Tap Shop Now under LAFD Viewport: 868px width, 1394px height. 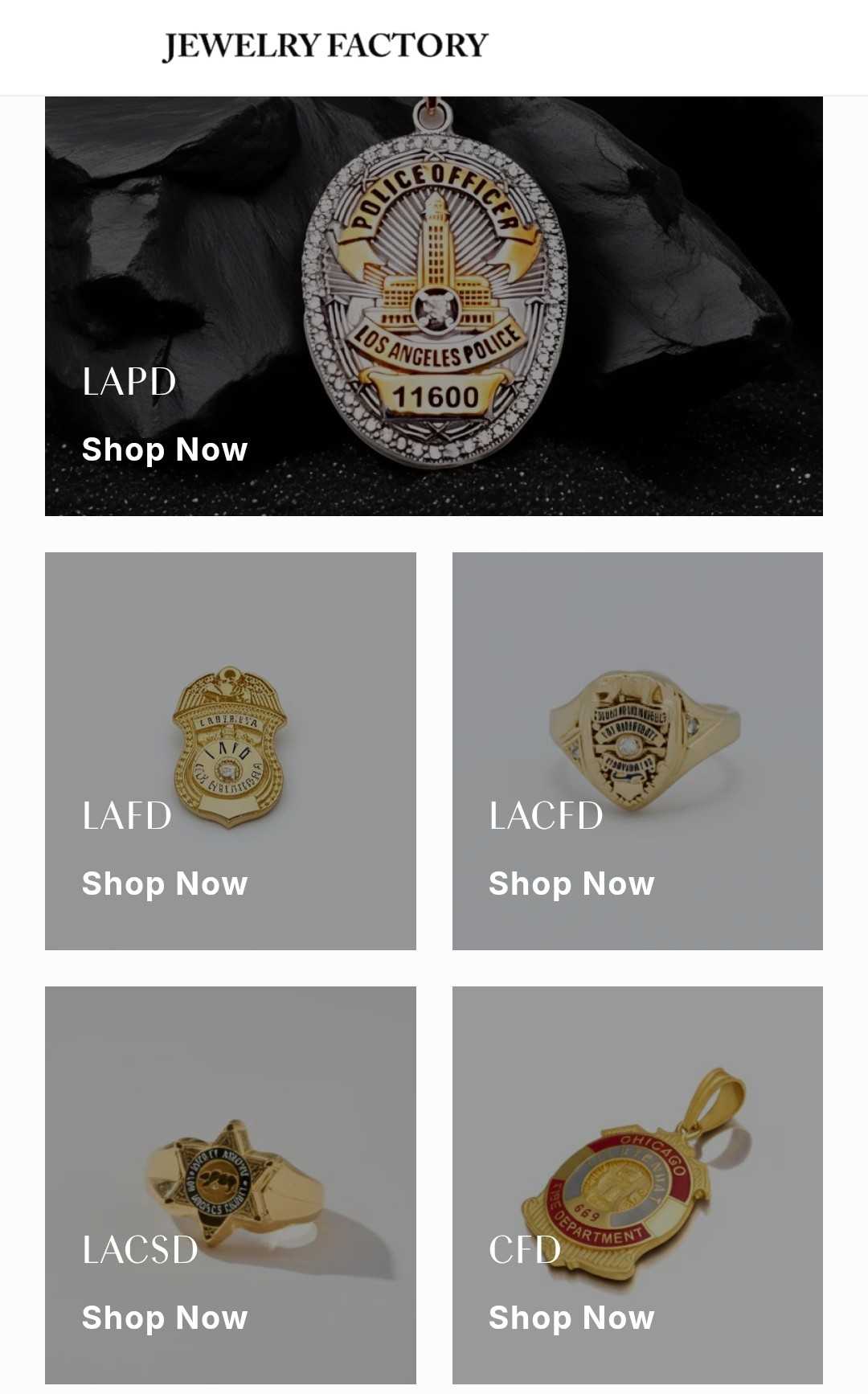165,884
